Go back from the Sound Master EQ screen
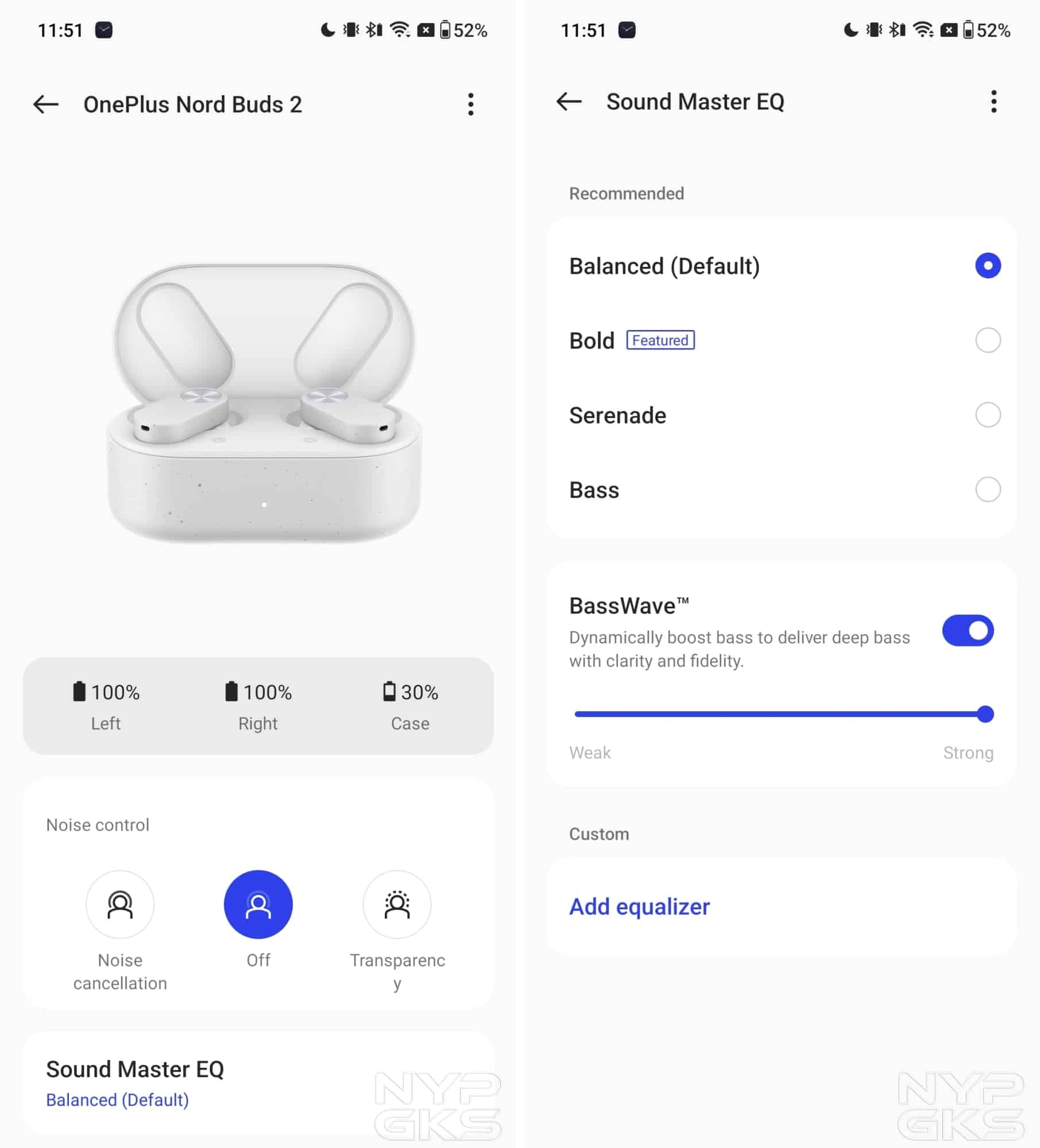The width and height of the screenshot is (1040, 1148). [x=569, y=102]
